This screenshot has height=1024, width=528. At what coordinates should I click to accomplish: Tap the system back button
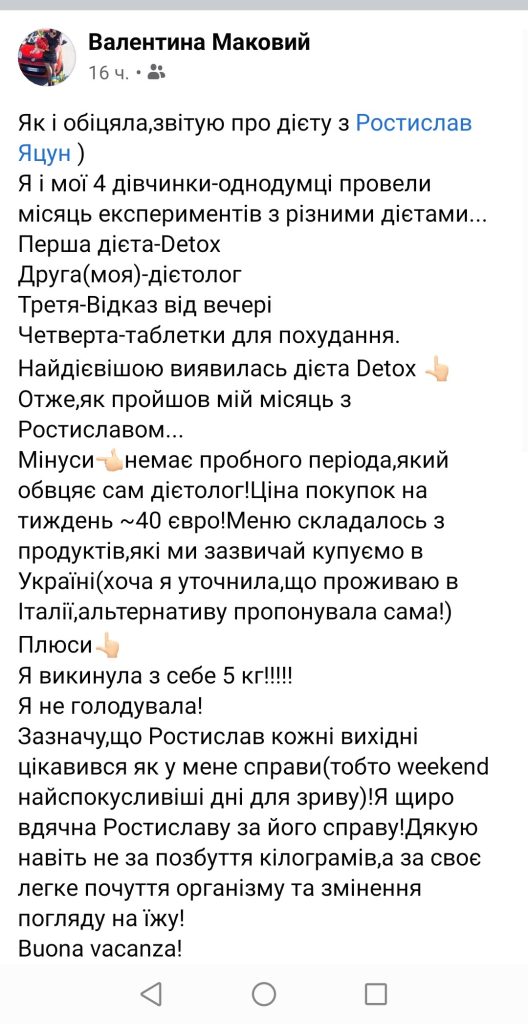click(x=151, y=994)
